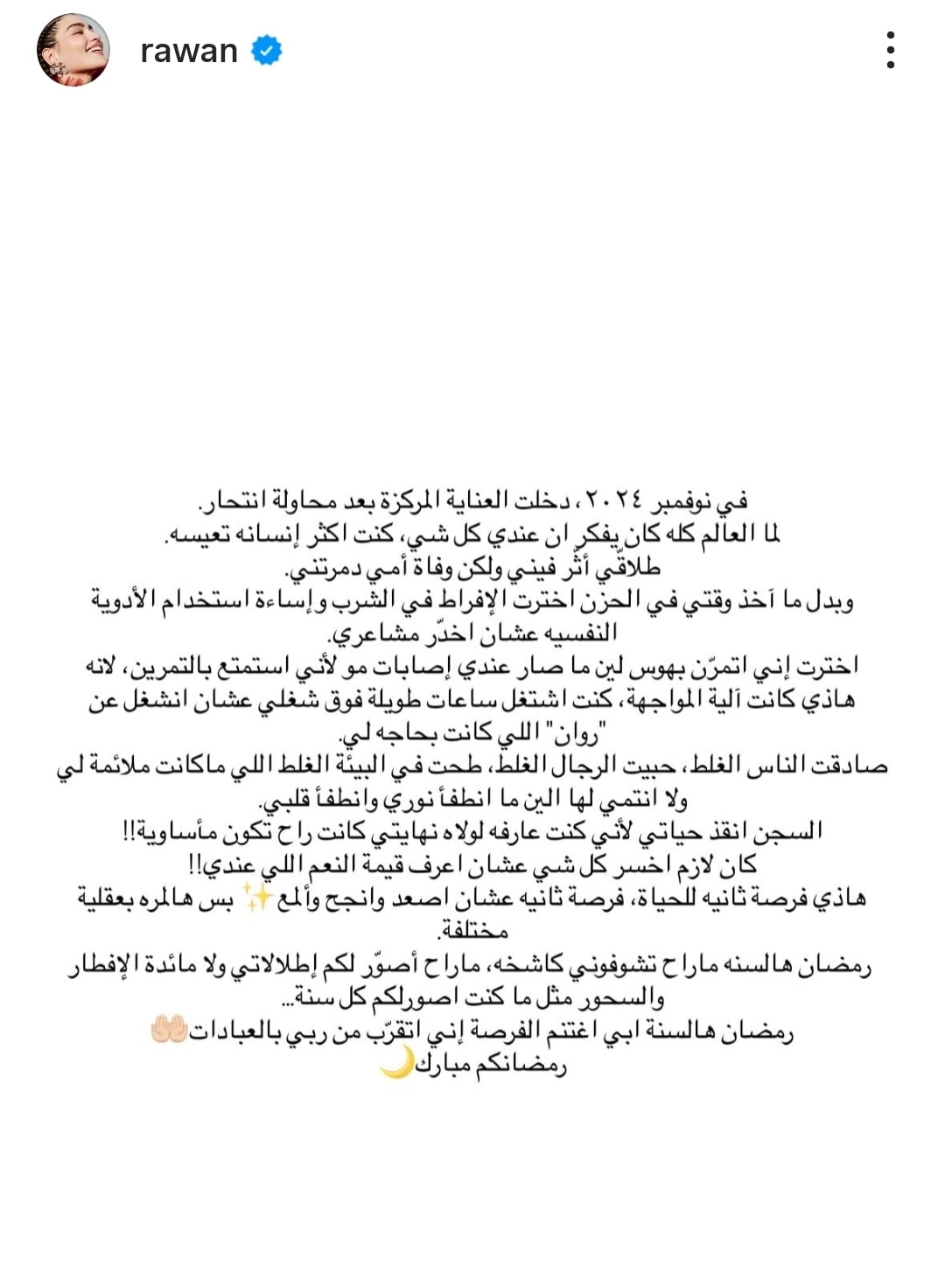Click the white area beside the post header

tap(569, 51)
